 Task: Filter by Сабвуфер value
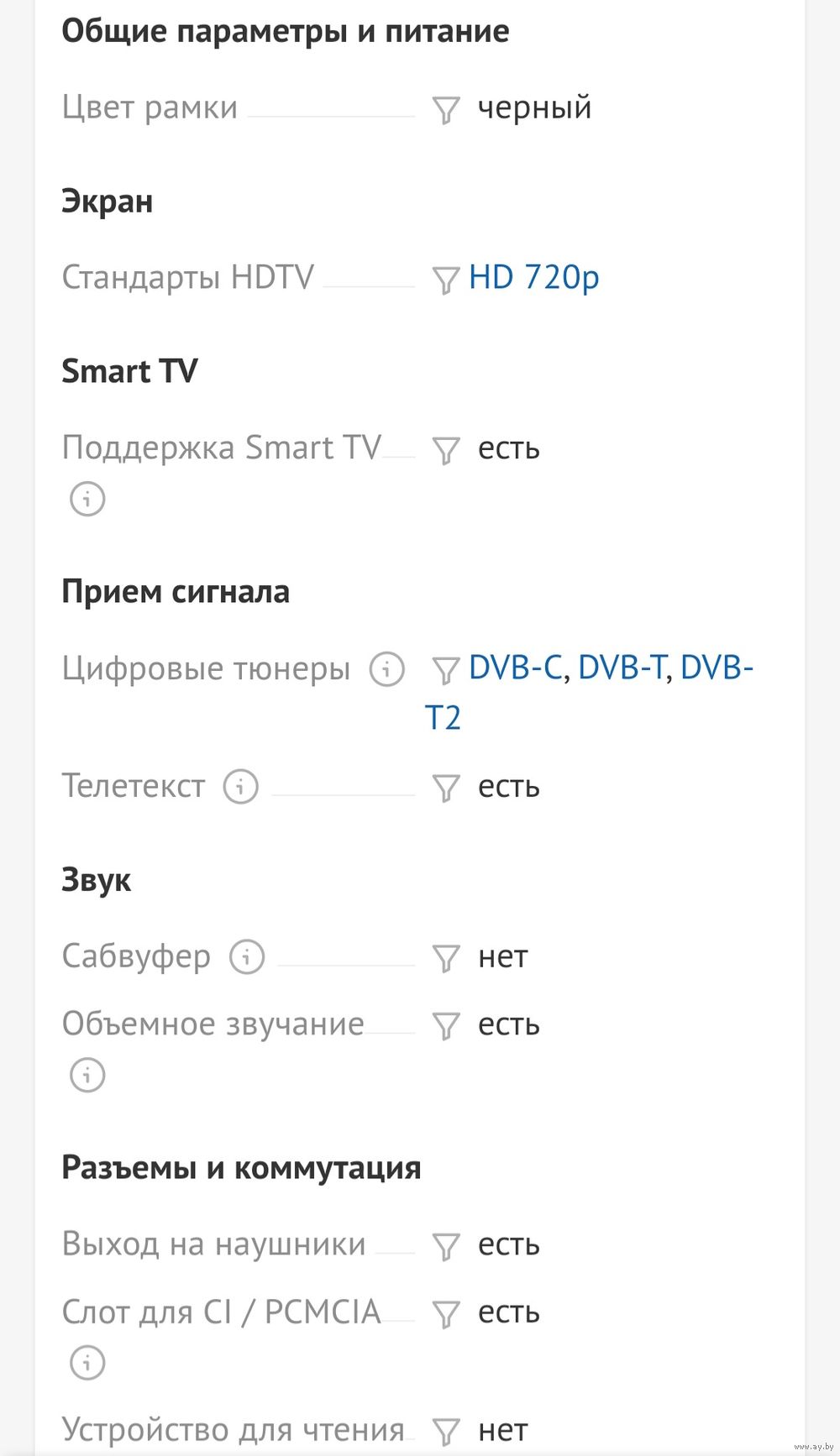click(x=445, y=958)
